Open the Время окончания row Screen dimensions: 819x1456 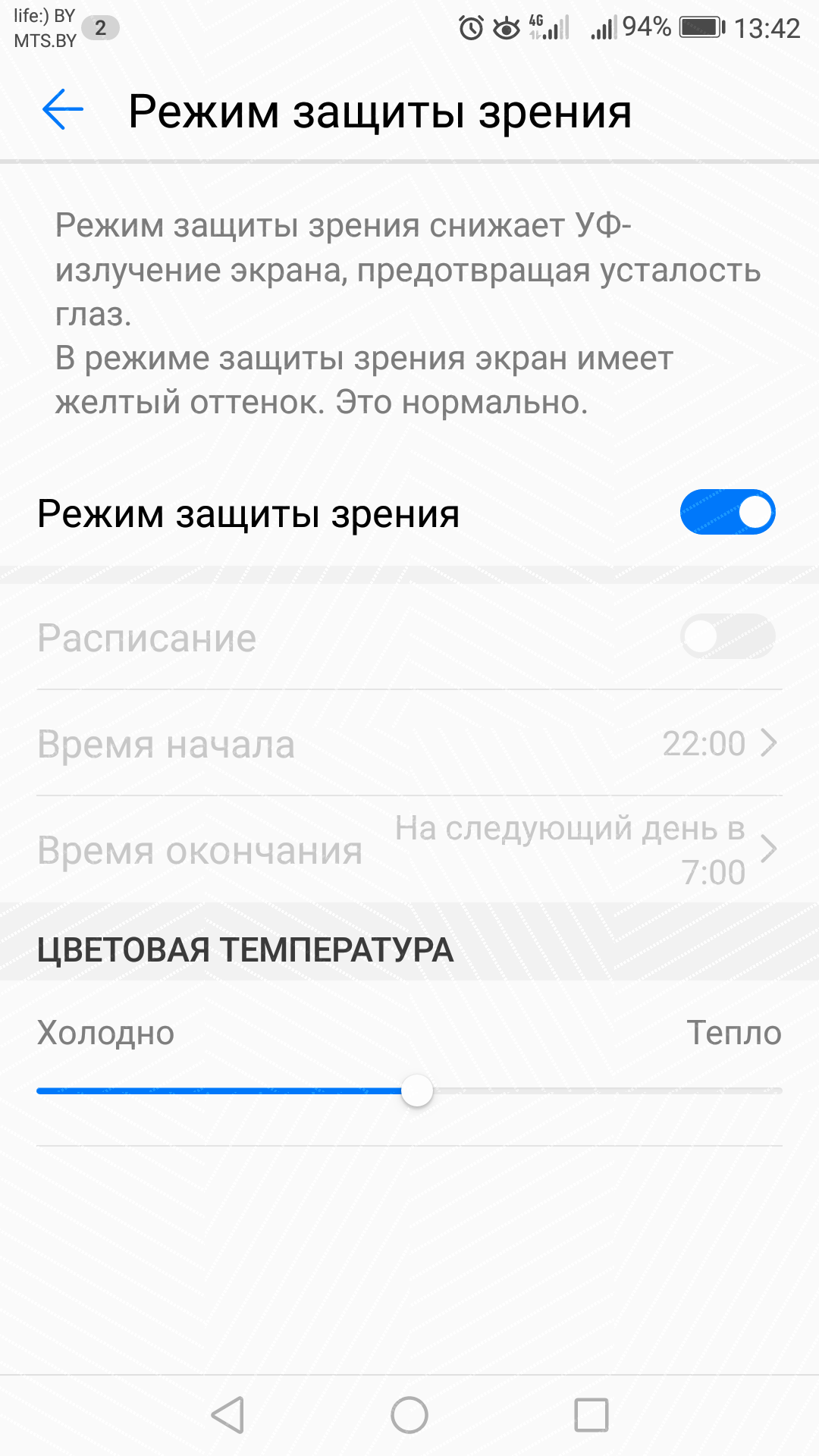409,849
